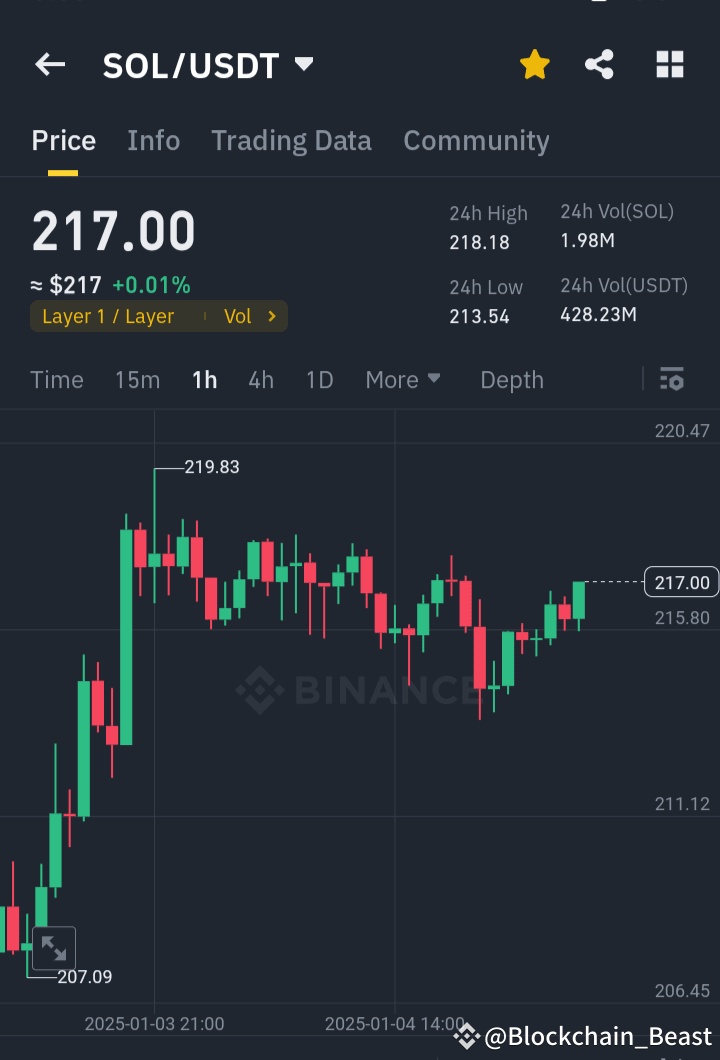Expand the More timeframes dropdown
This screenshot has width=720, height=1060.
403,380
